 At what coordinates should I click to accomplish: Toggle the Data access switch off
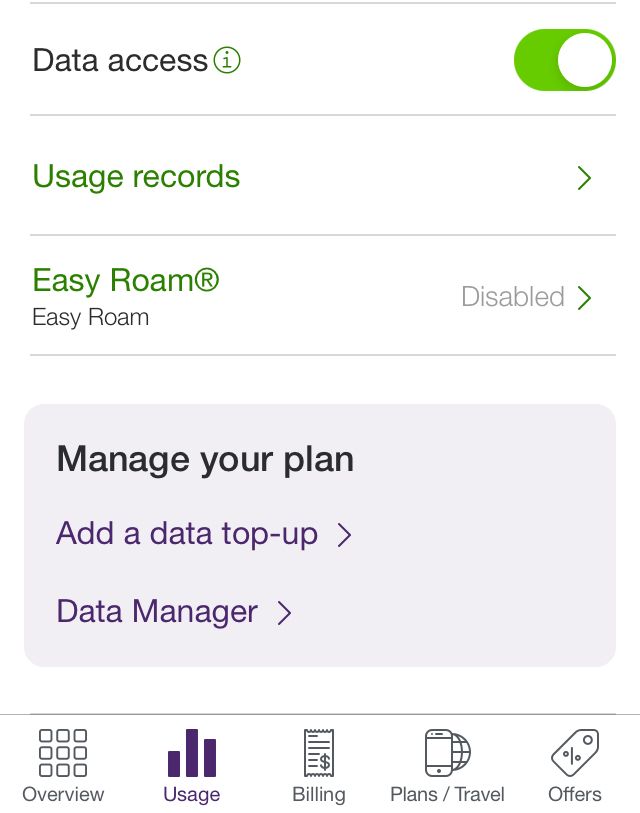coord(564,60)
